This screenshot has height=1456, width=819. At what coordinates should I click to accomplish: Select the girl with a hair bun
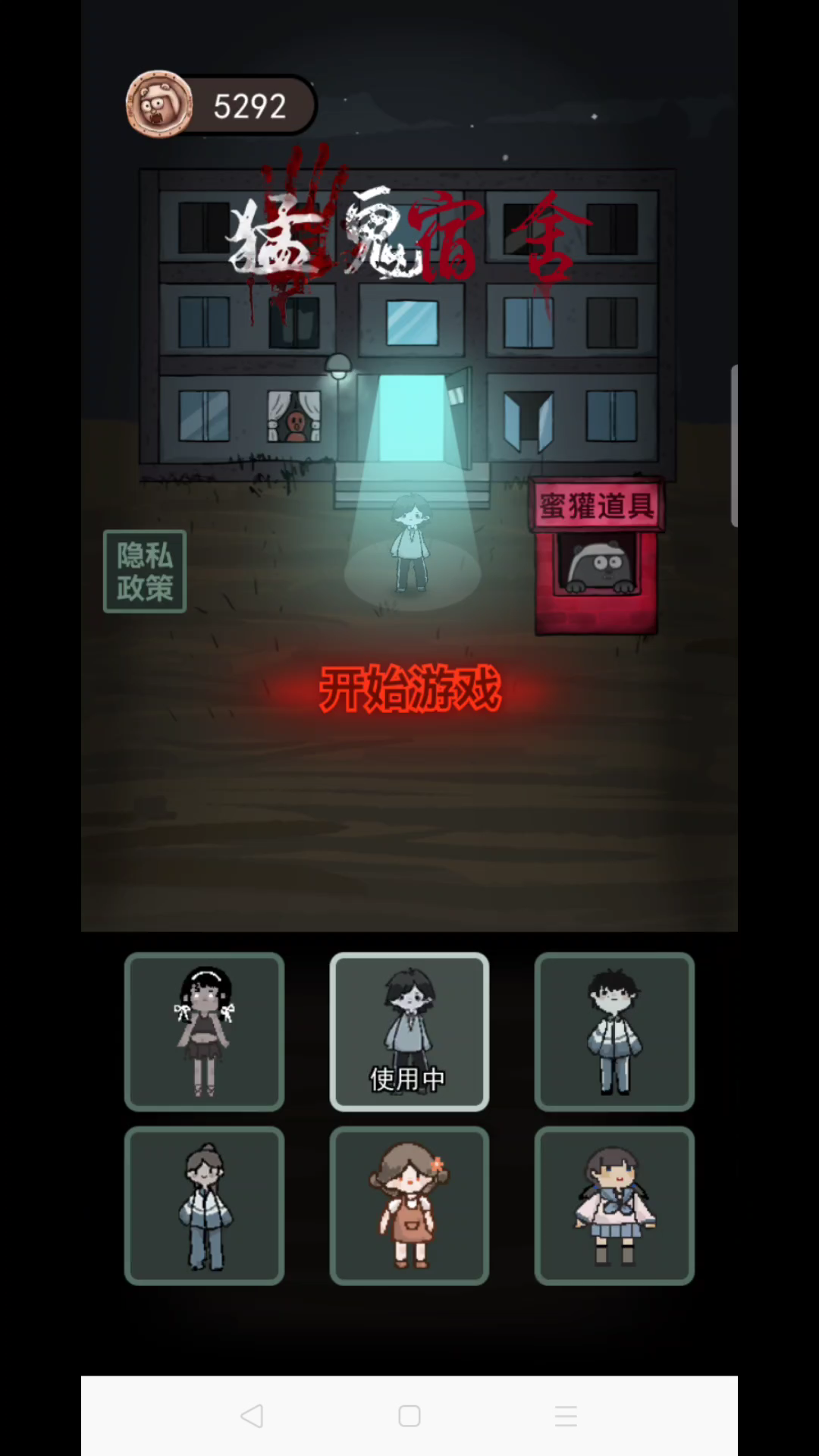tap(205, 1206)
